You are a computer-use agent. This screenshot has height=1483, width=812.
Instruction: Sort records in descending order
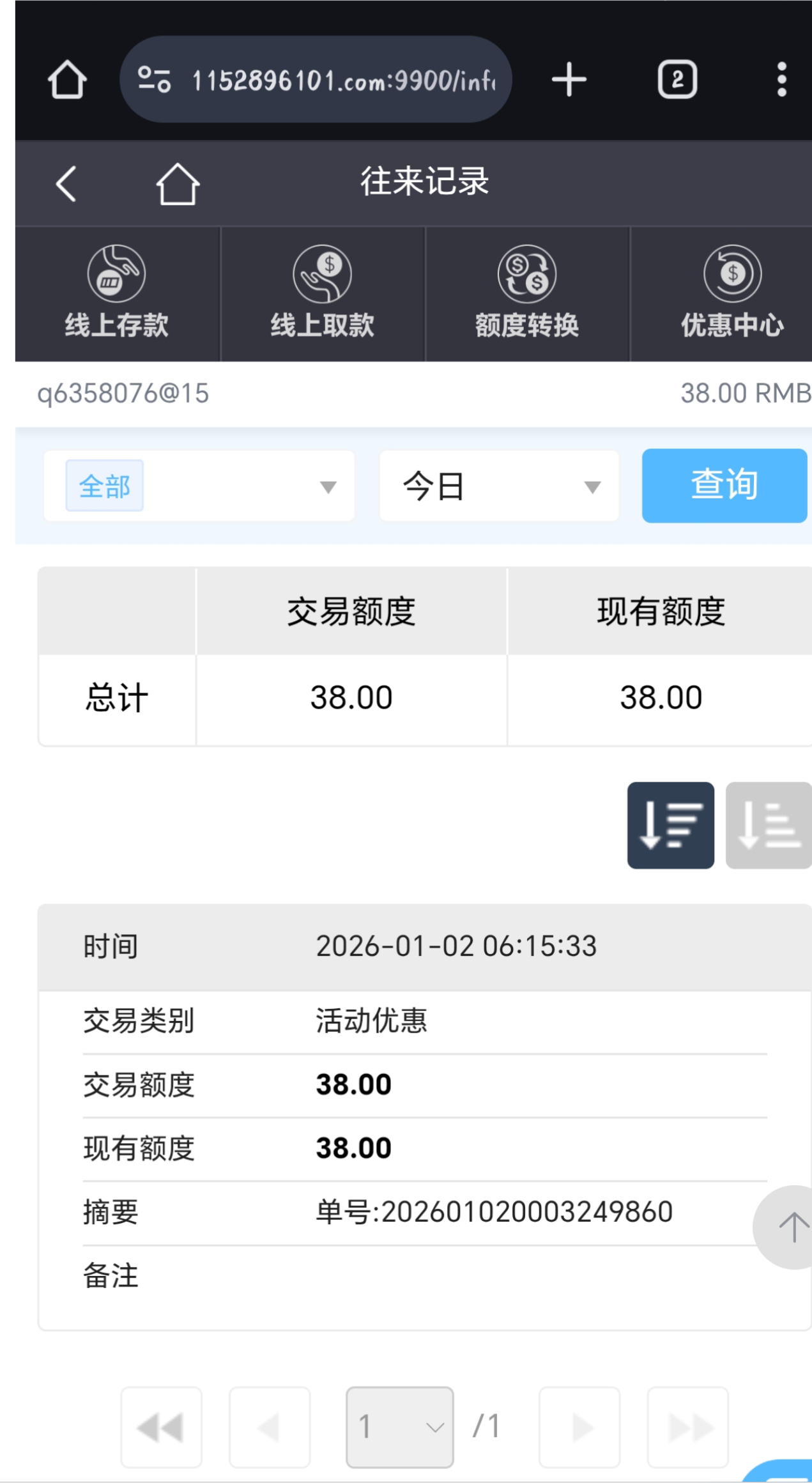[x=670, y=825]
